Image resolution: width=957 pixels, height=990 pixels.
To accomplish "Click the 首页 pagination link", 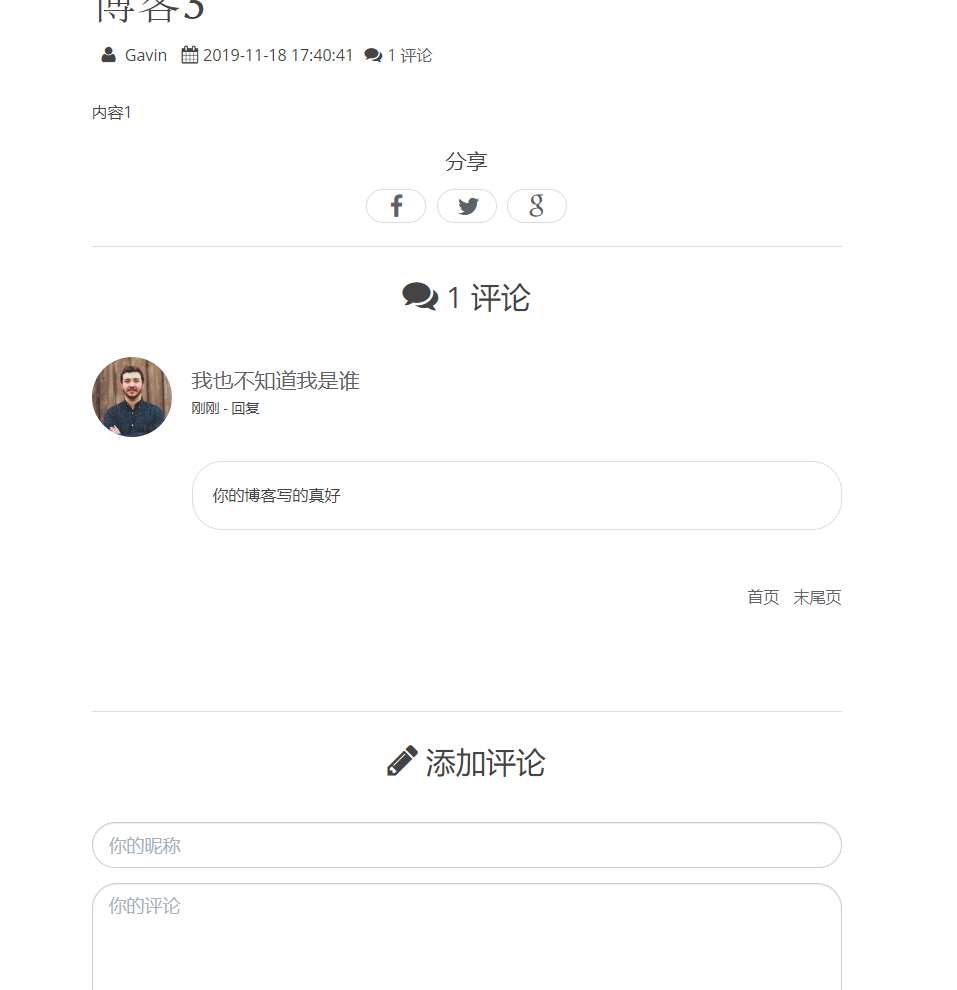I will [763, 597].
